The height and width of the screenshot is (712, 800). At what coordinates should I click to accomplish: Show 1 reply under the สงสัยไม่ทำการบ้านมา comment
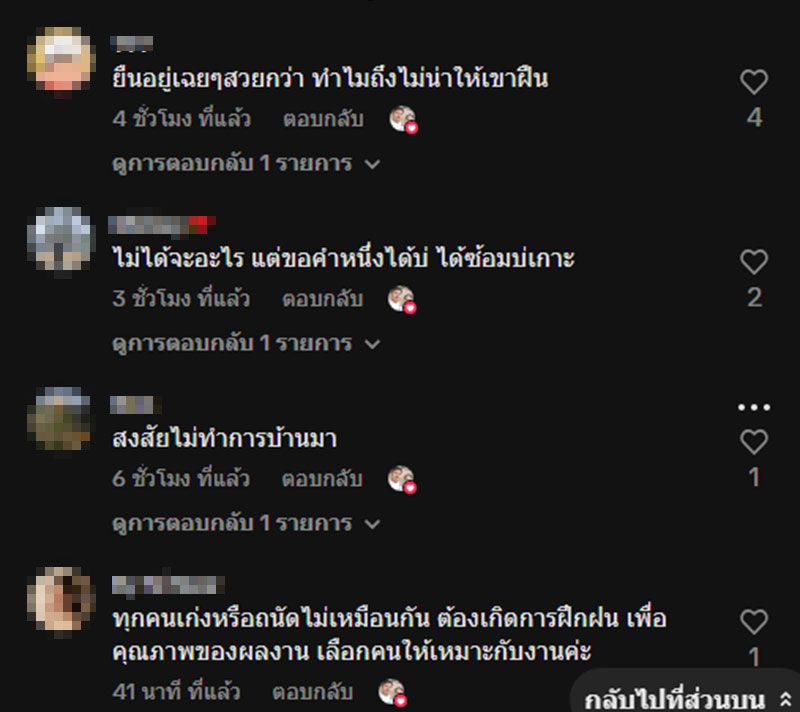(x=246, y=523)
